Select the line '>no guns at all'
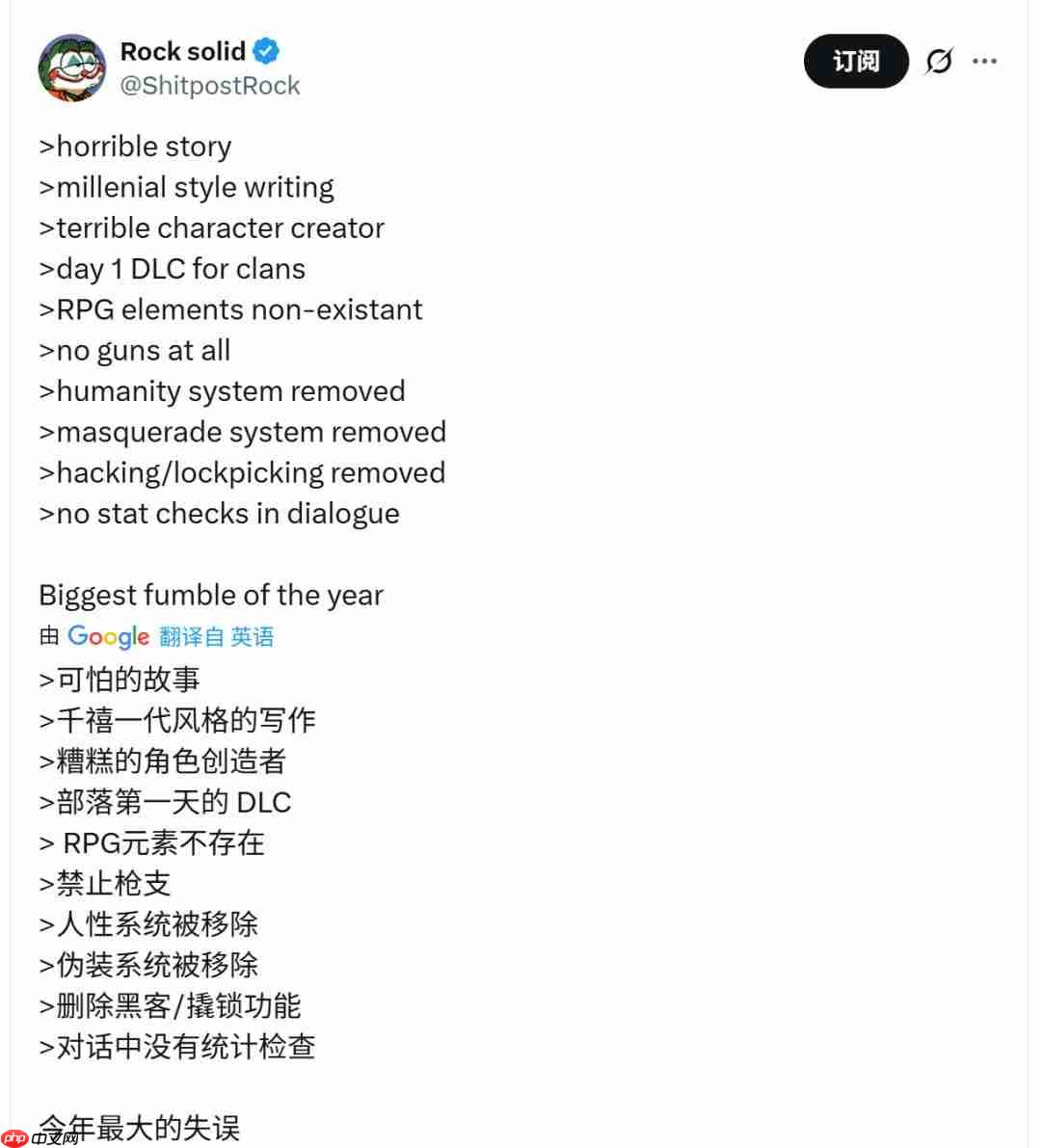 pos(134,350)
